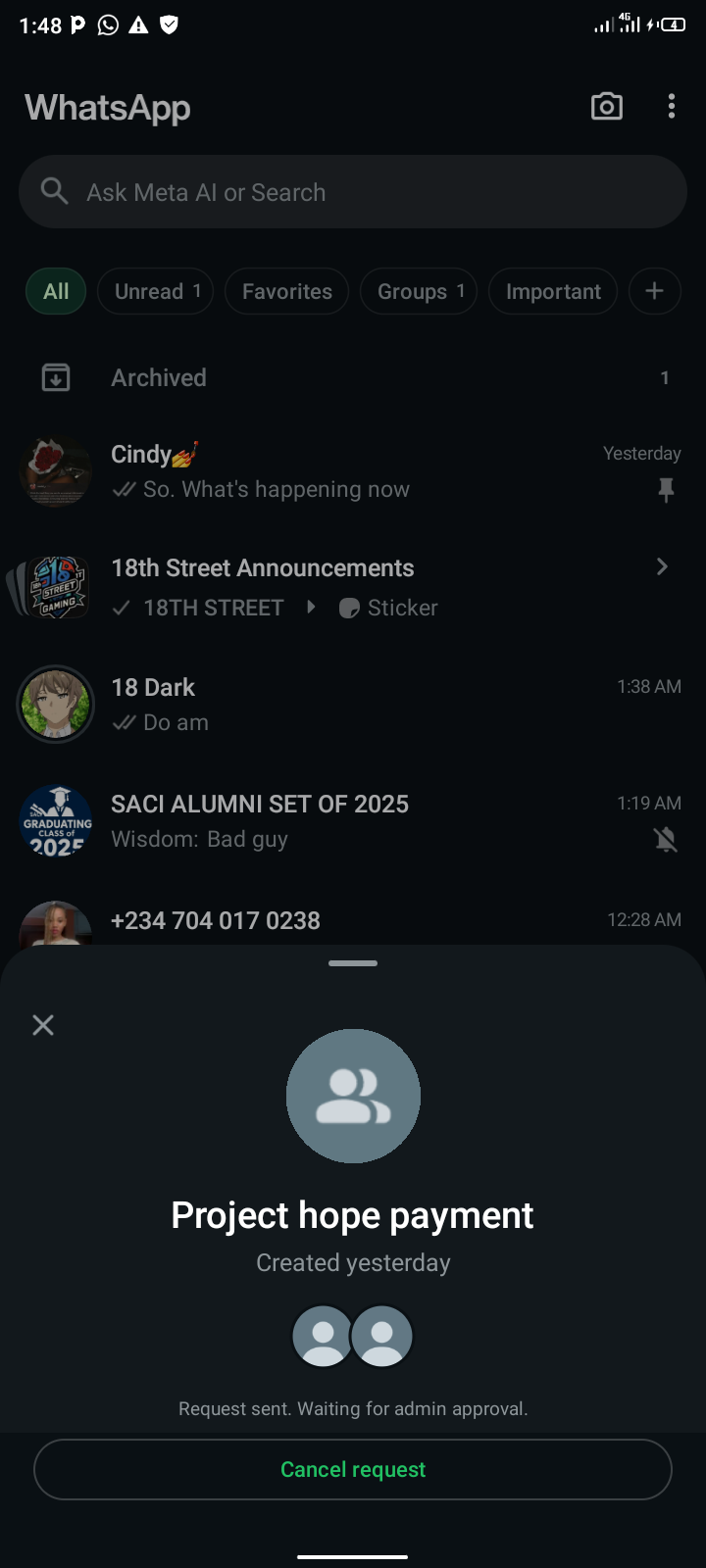Cancel the group join request
Image resolution: width=706 pixels, height=1568 pixels.
click(353, 1469)
